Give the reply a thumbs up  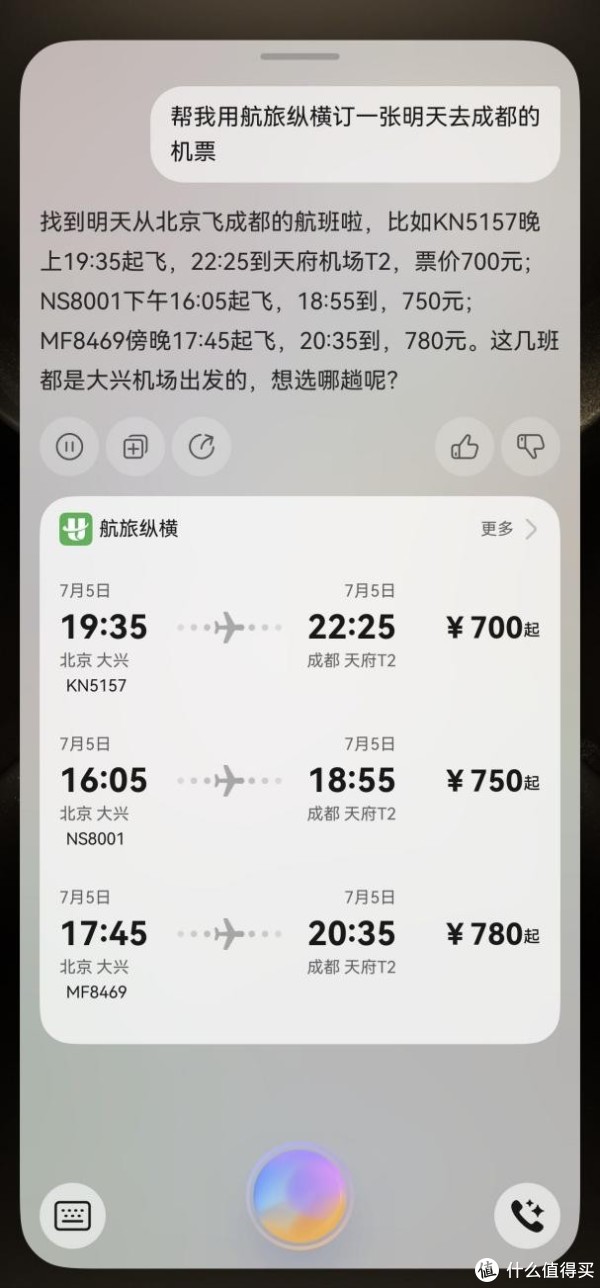pos(465,446)
